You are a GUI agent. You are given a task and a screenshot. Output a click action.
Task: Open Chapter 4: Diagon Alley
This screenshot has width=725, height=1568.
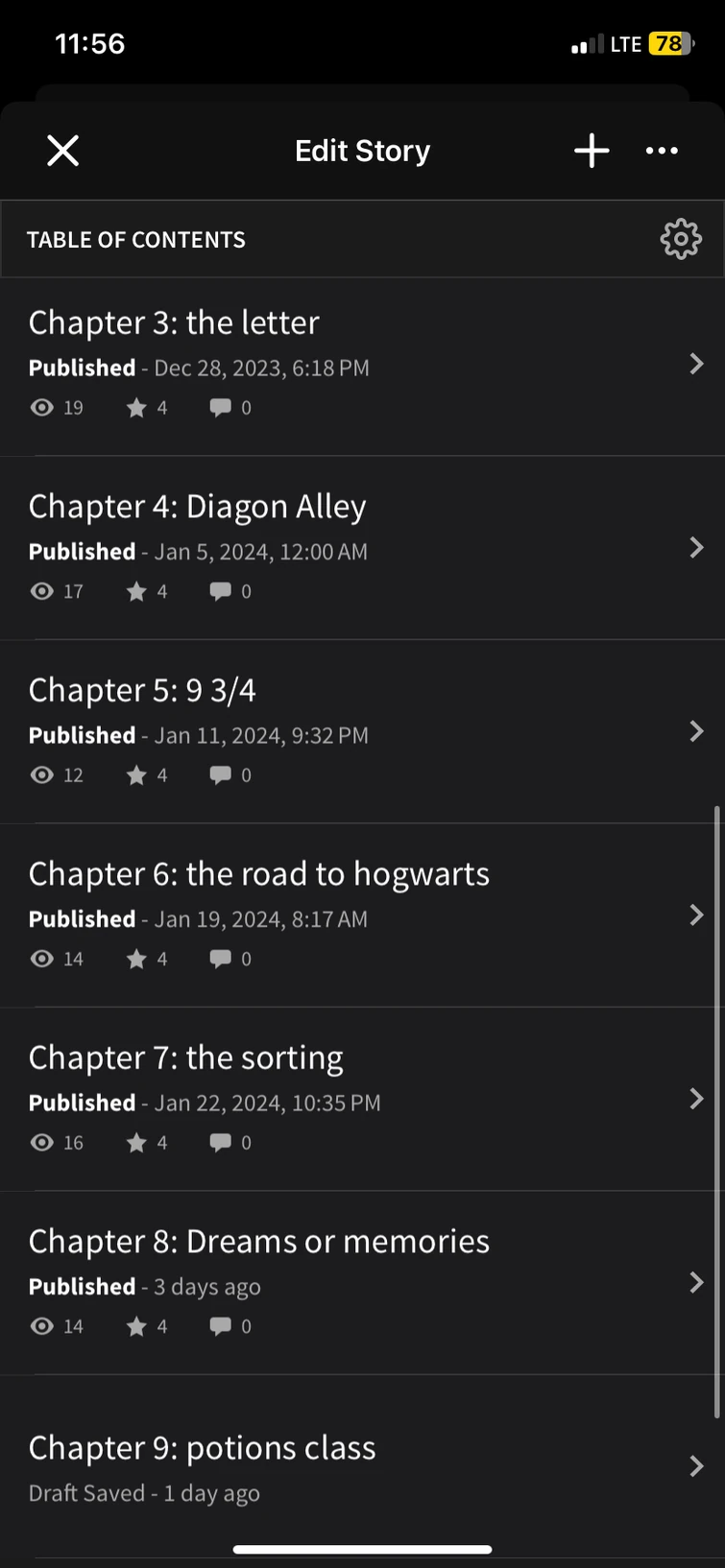point(361,548)
